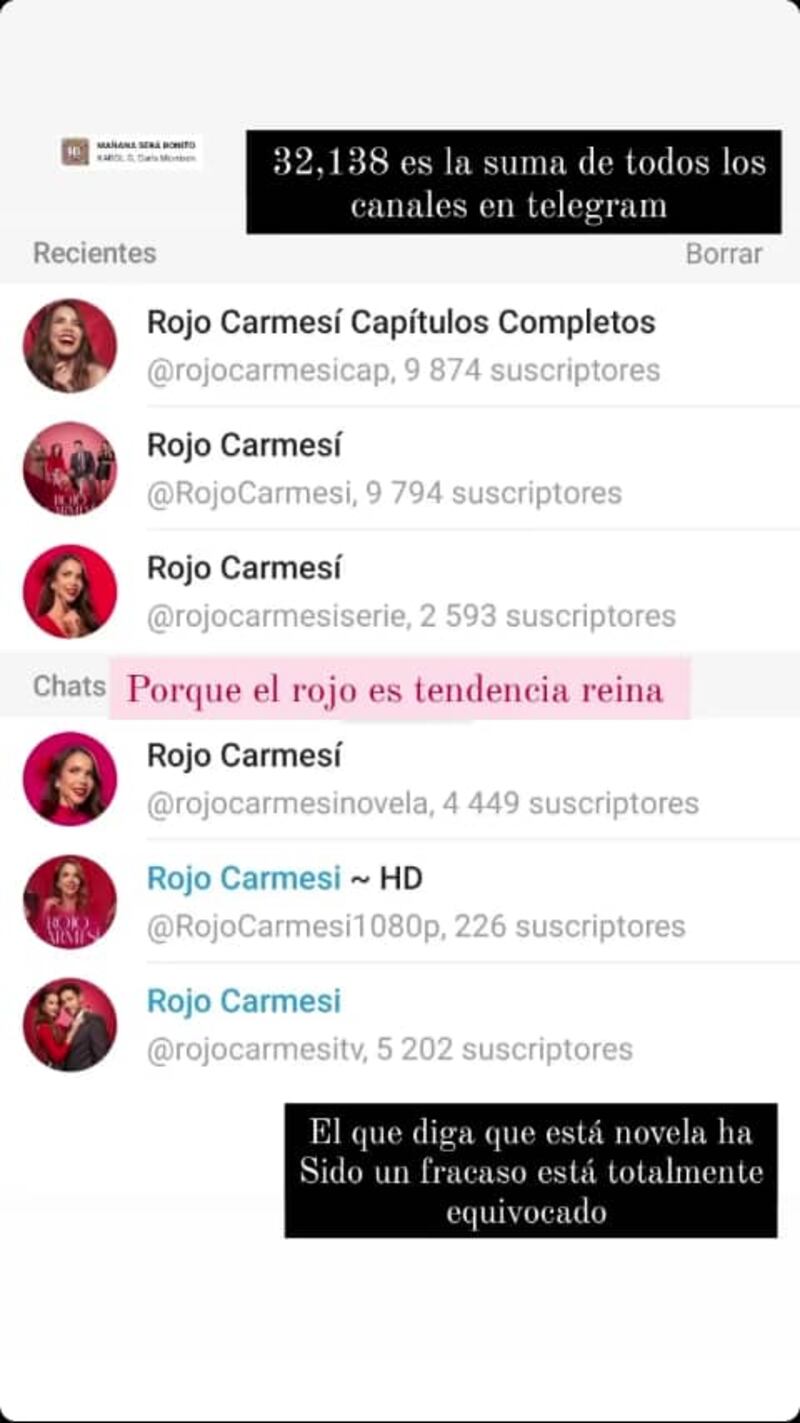Tap the Recientes section label
Image resolution: width=800 pixels, height=1423 pixels.
point(94,254)
